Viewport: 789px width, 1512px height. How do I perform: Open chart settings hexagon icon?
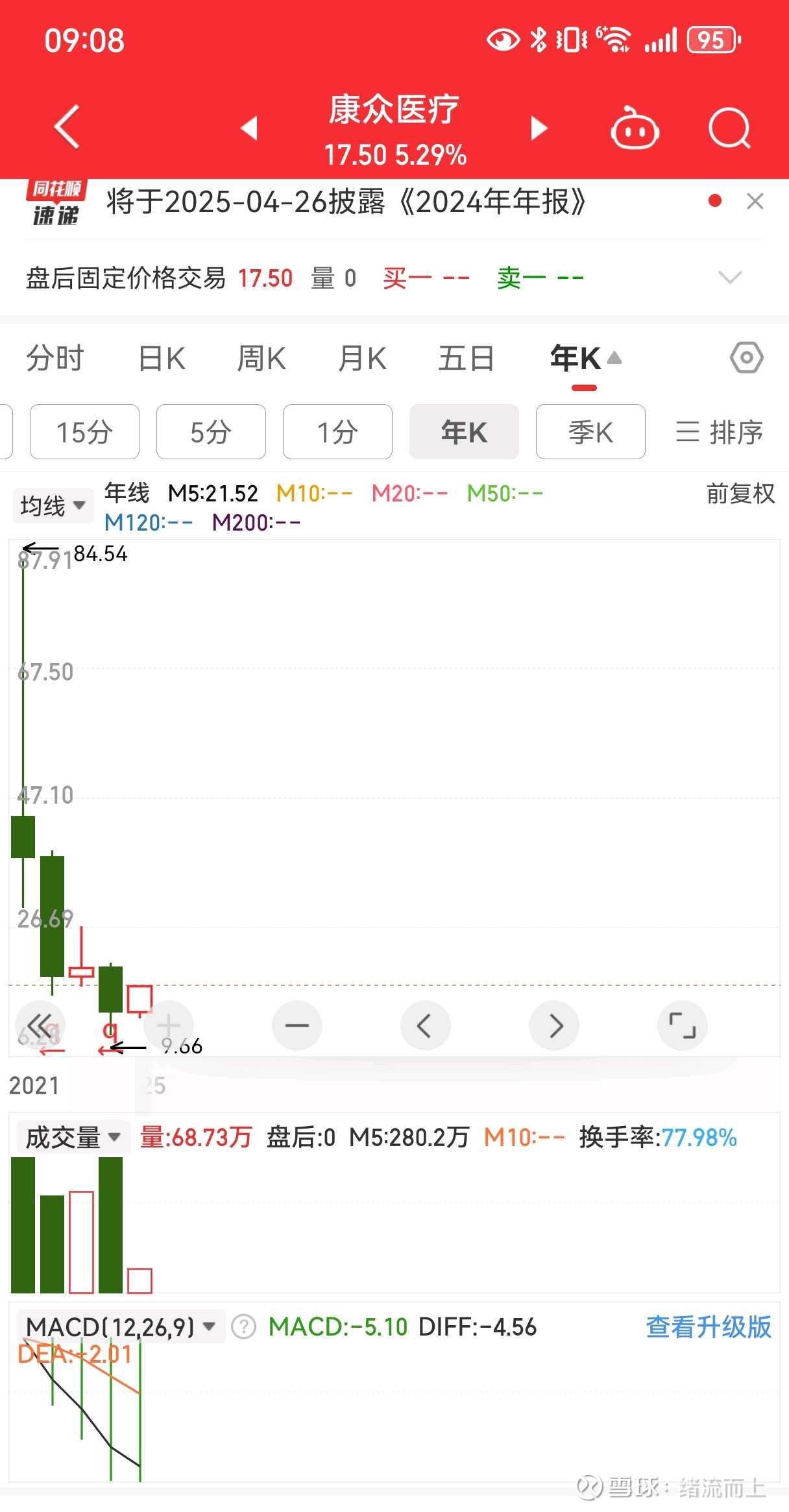coord(746,357)
